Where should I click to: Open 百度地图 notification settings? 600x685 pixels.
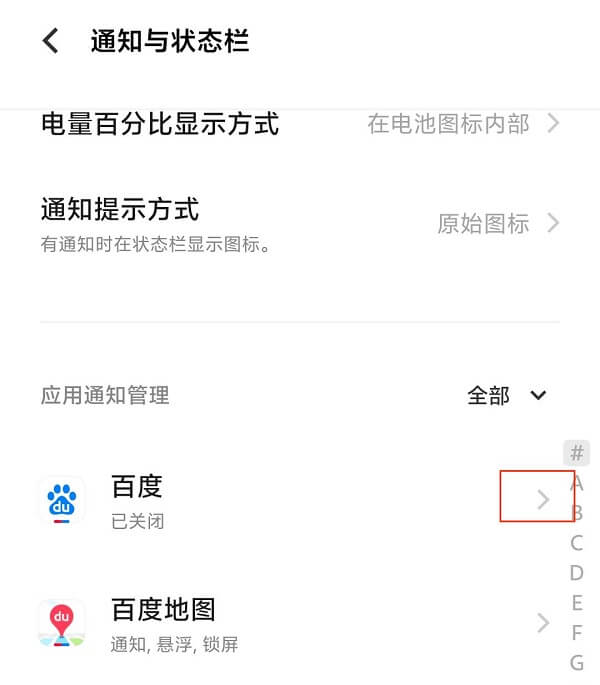[x=300, y=623]
